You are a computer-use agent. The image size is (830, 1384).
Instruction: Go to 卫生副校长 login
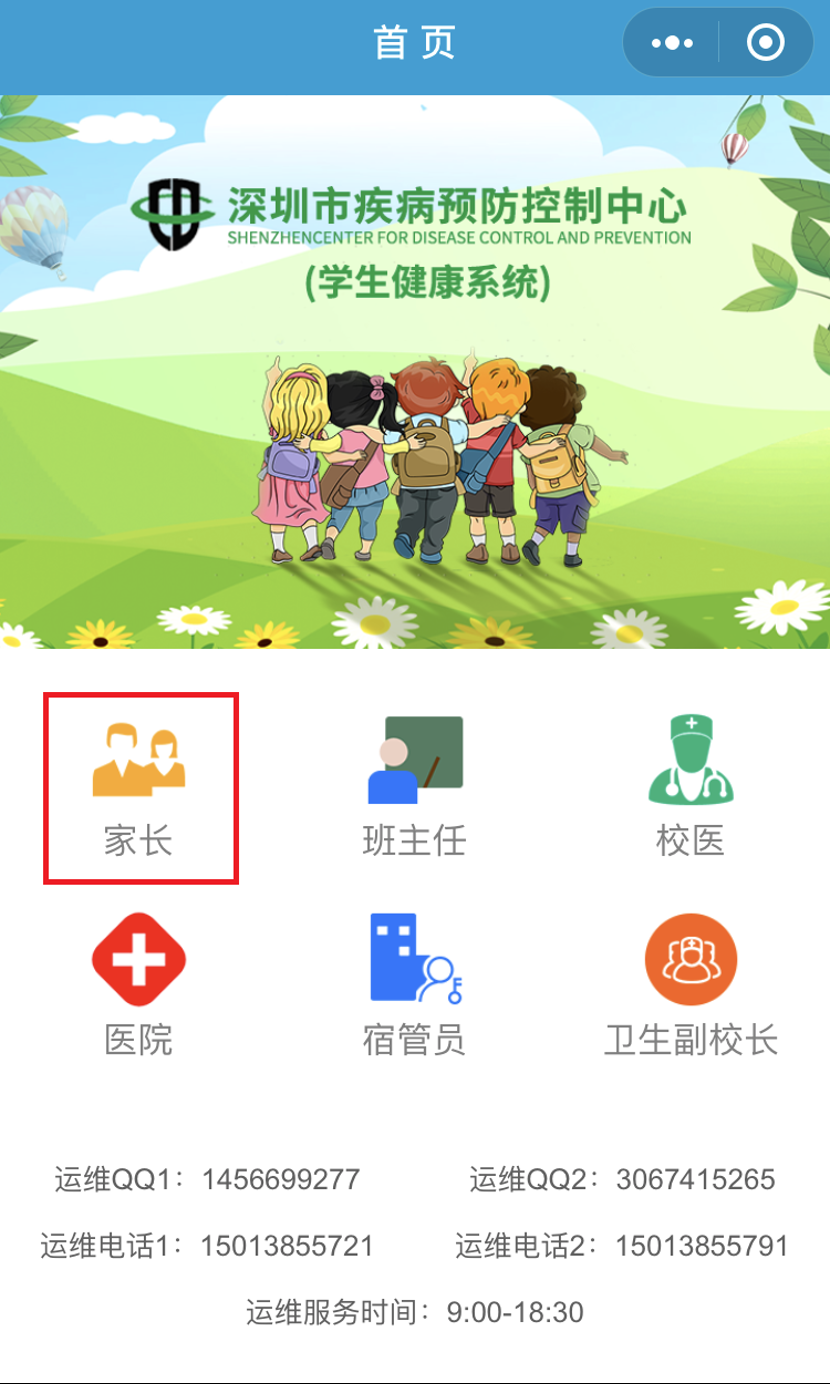[690, 986]
